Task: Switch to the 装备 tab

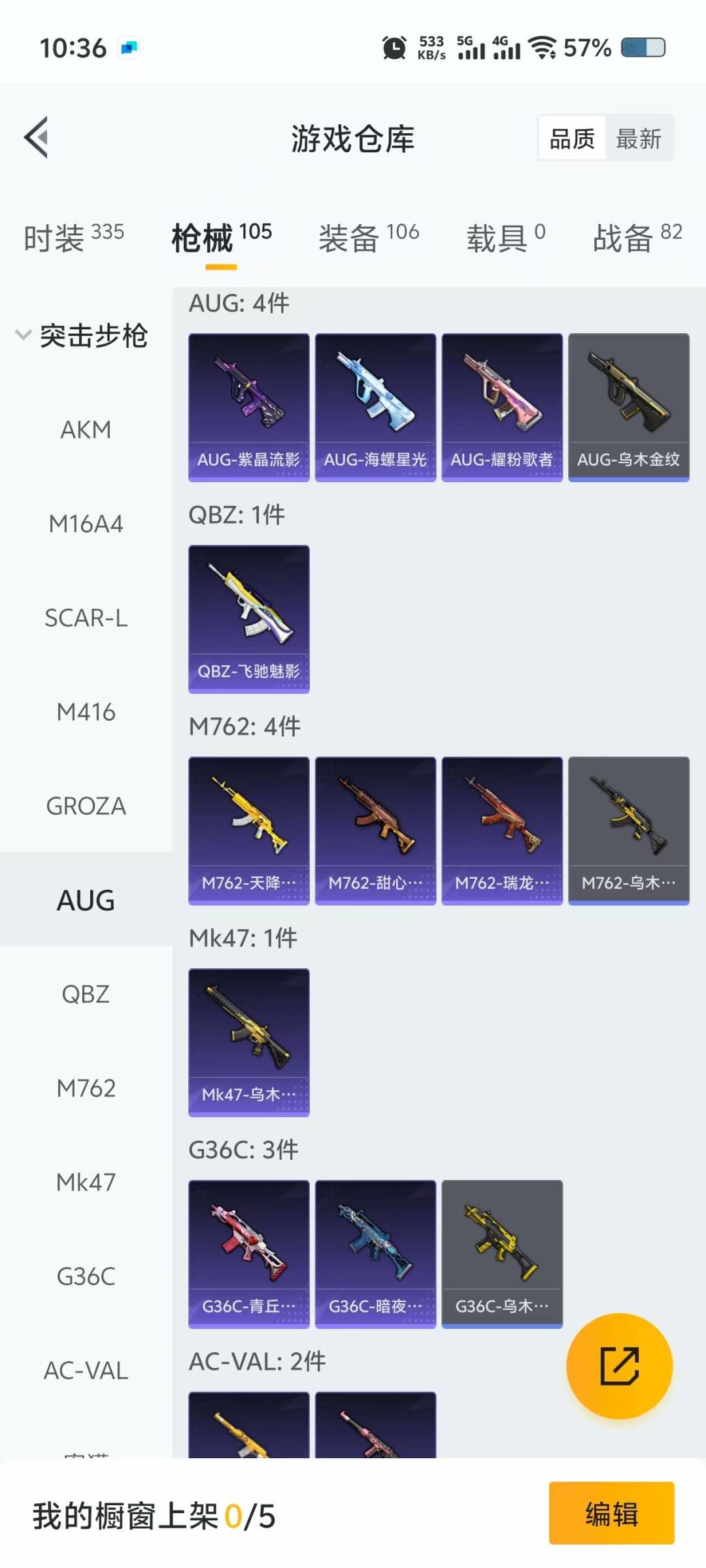Action: point(369,237)
